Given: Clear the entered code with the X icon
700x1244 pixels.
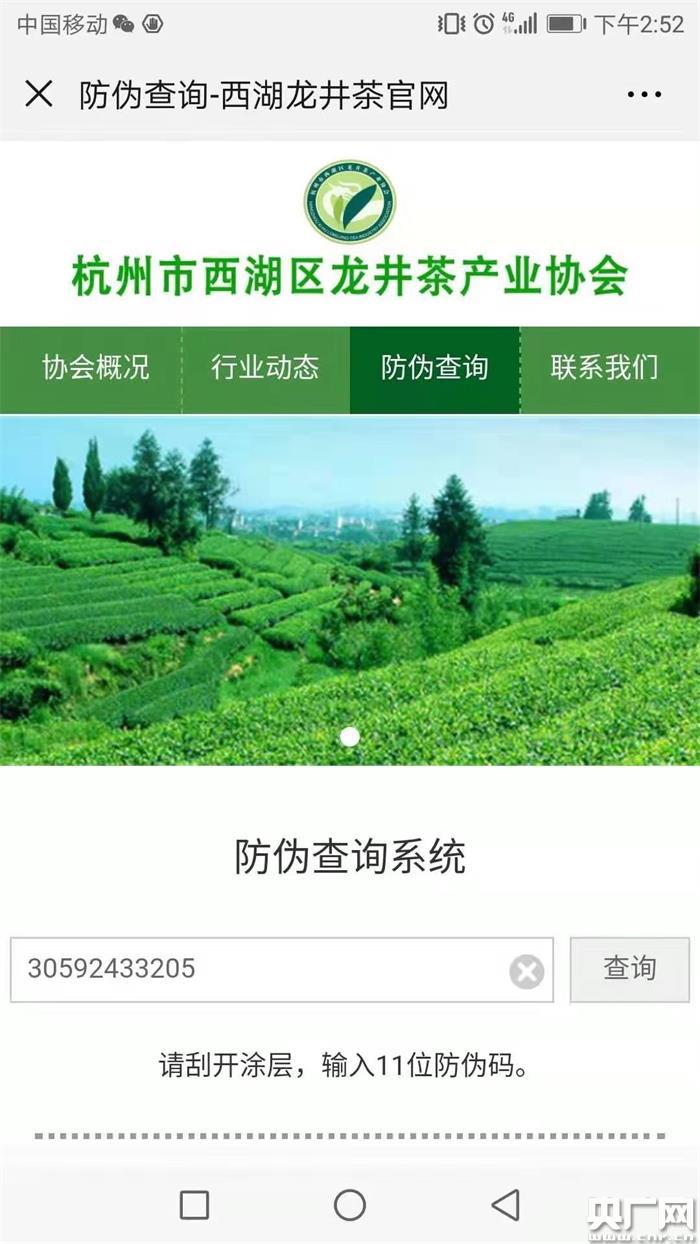Looking at the screenshot, I should (x=527, y=971).
